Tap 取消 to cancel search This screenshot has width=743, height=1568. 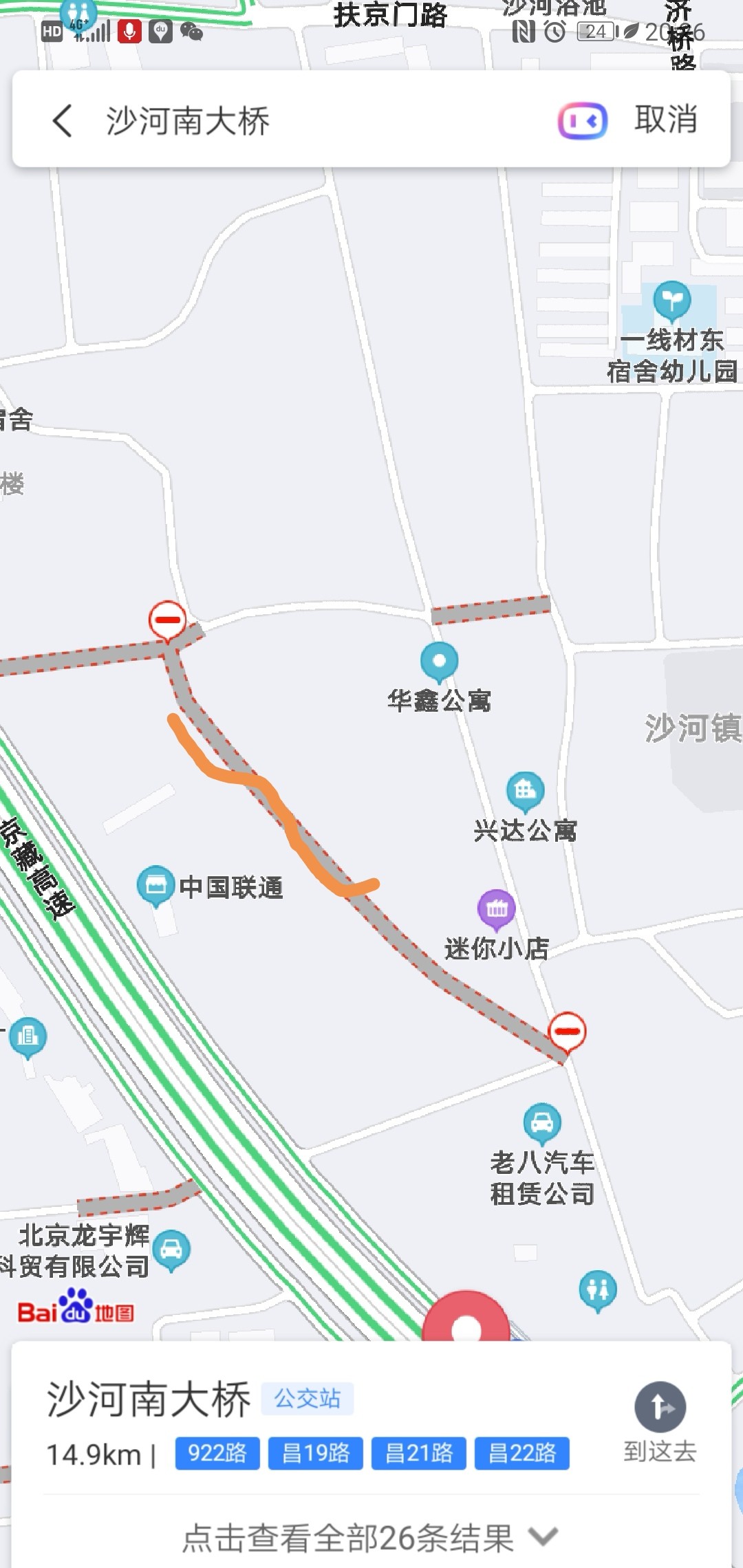[x=665, y=120]
